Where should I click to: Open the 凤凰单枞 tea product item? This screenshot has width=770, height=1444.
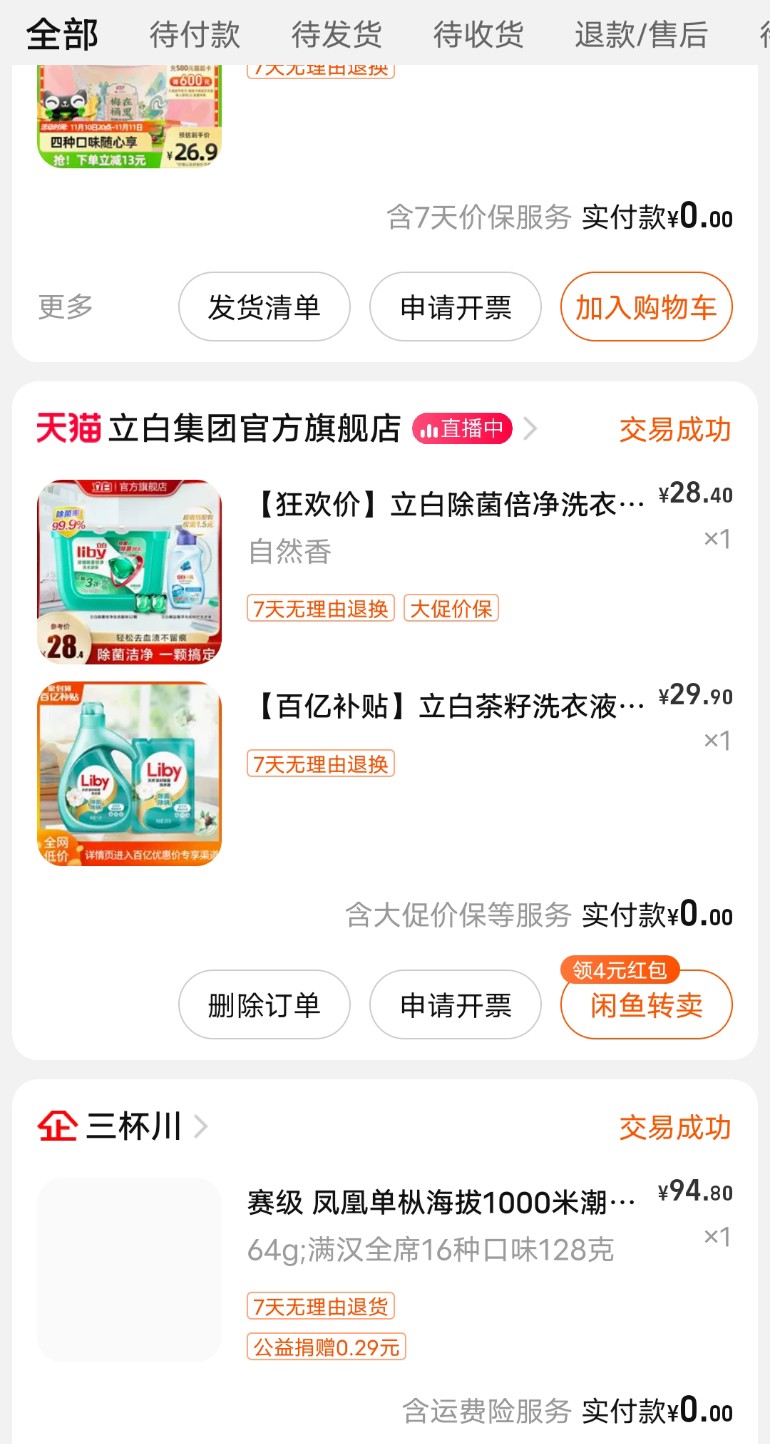[440, 1203]
